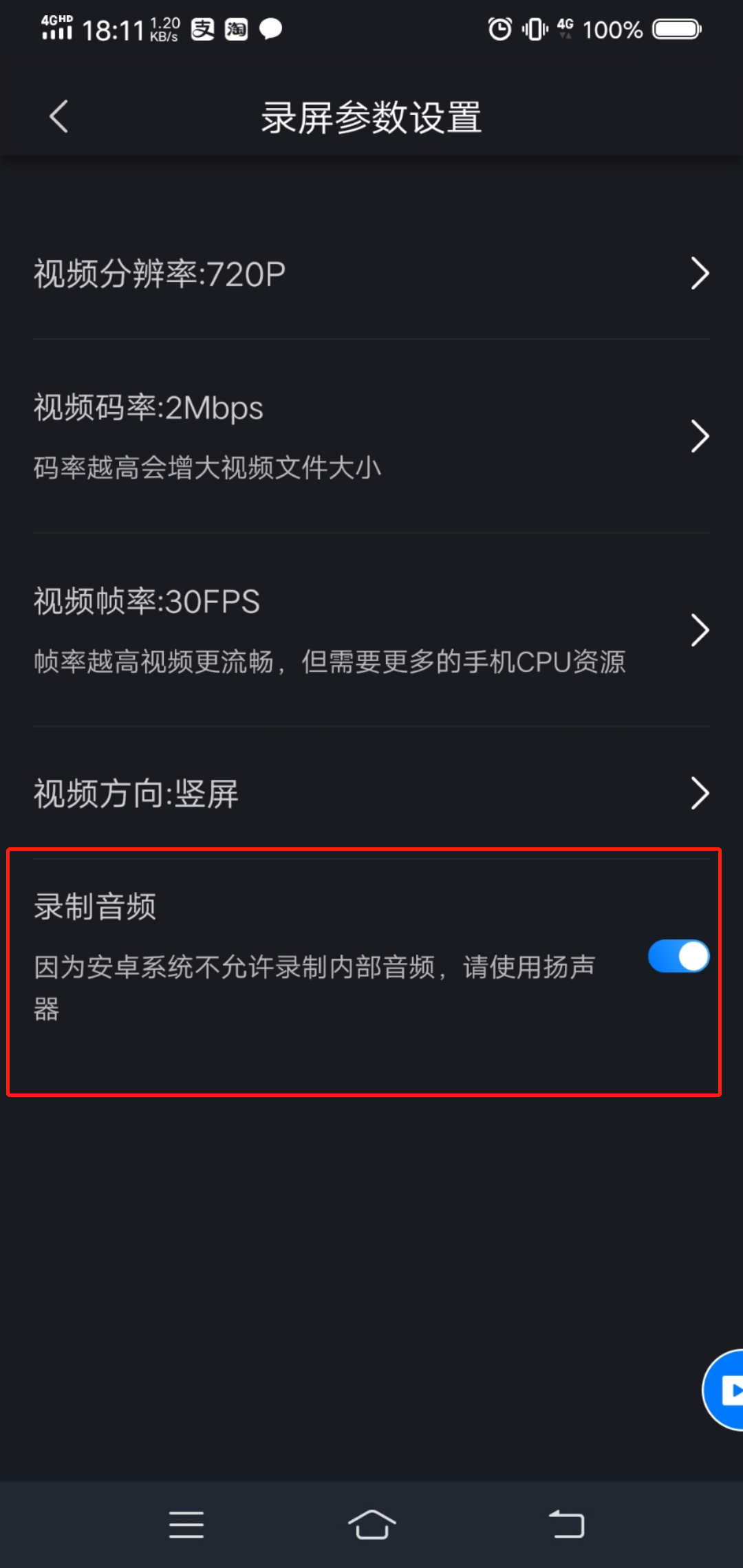This screenshot has width=743, height=1568.
Task: Toggle off 录制音频 switch
Action: point(678,956)
